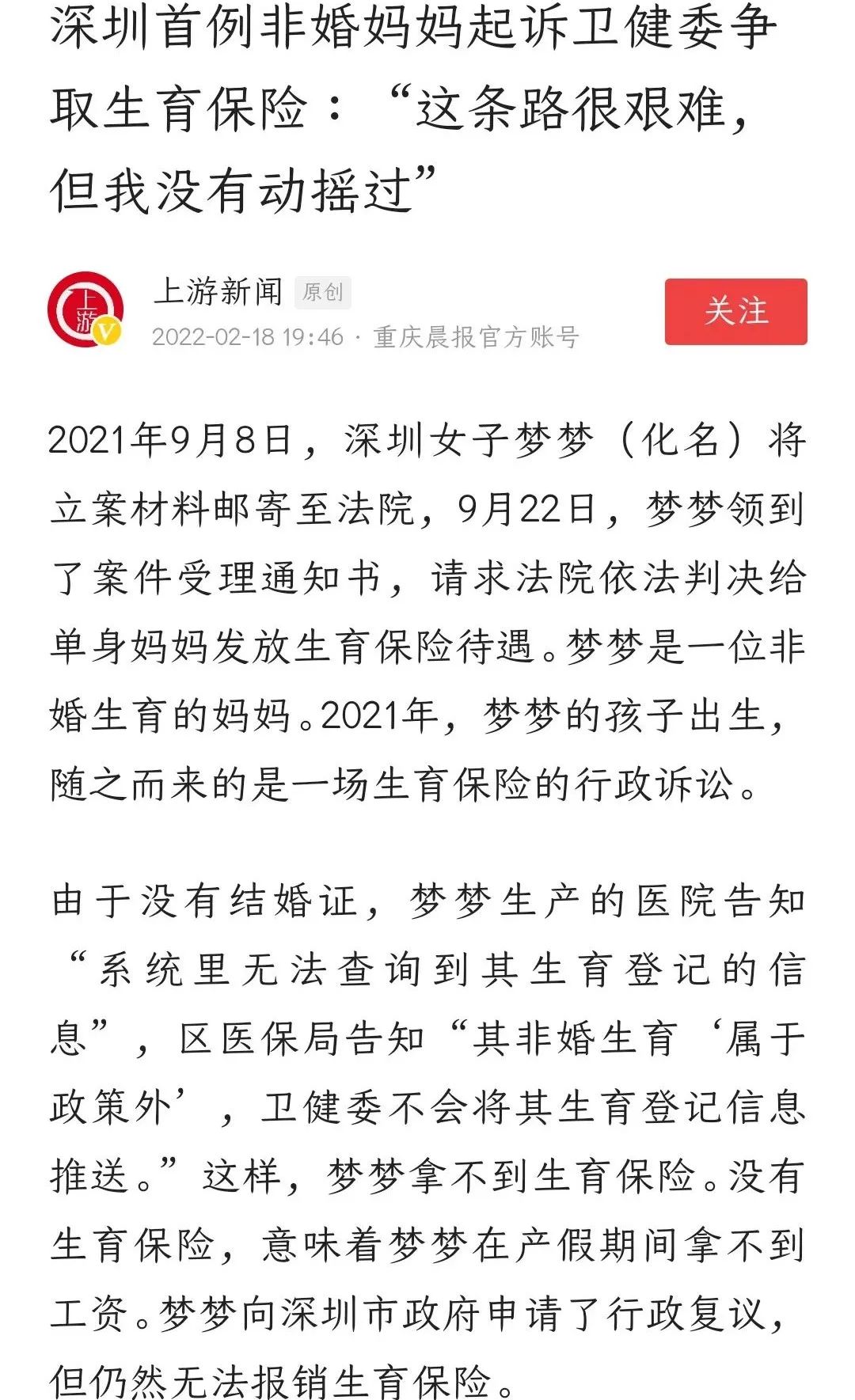Open the 上游新闻 account avatar
855x1400 pixels.
click(x=85, y=310)
